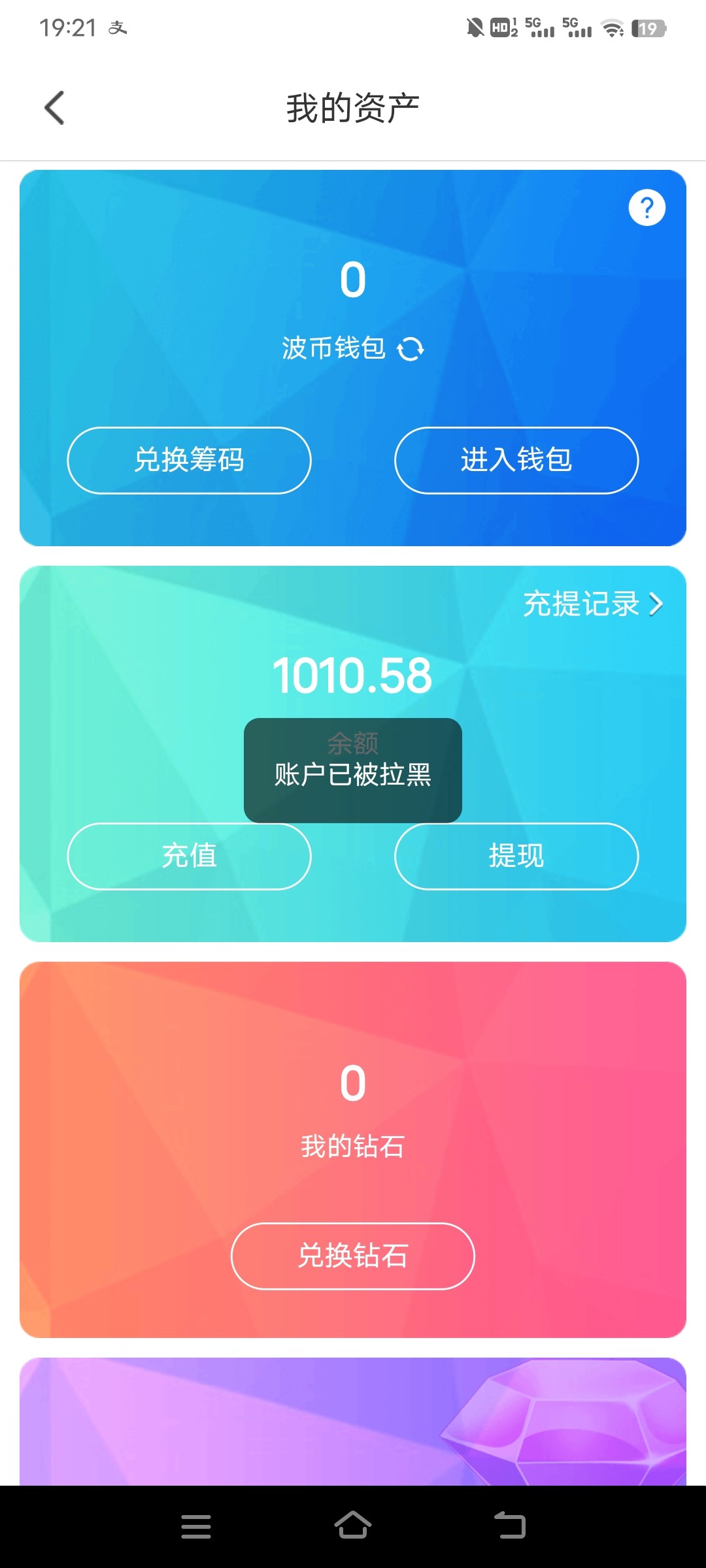The width and height of the screenshot is (706, 1568).
Task: Open 充提记录 deposit and withdrawal history
Action: (x=580, y=606)
